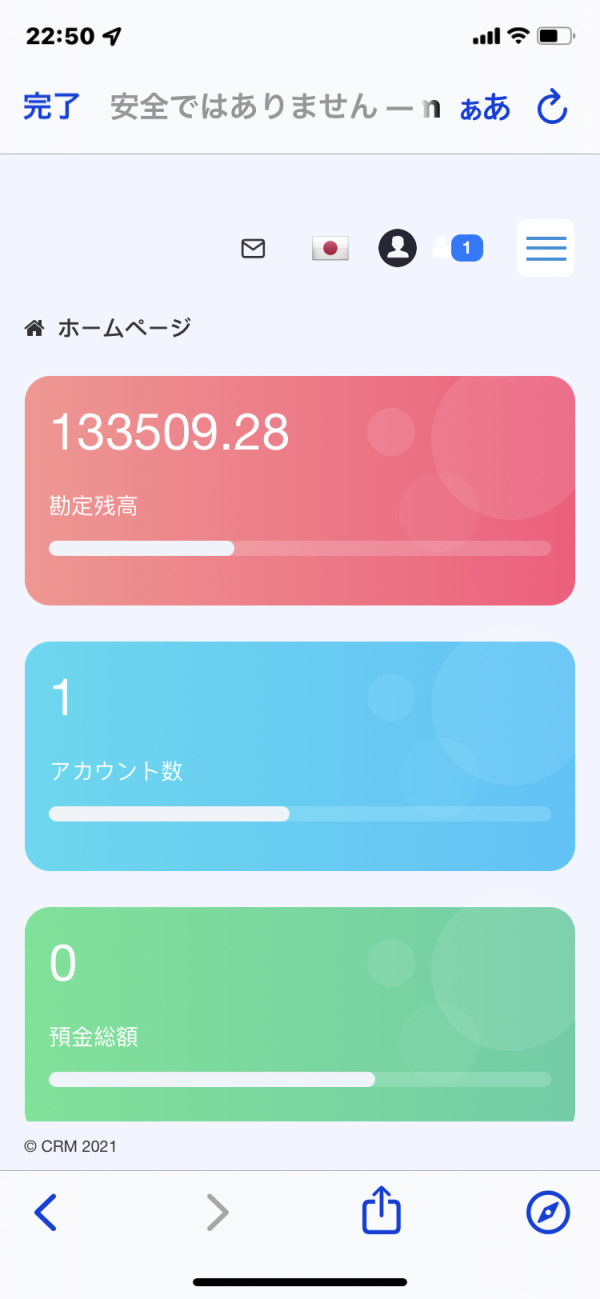Viewport: 600px width, 1299px height.
Task: Open the 勘定残高 balance card
Action: [x=300, y=490]
